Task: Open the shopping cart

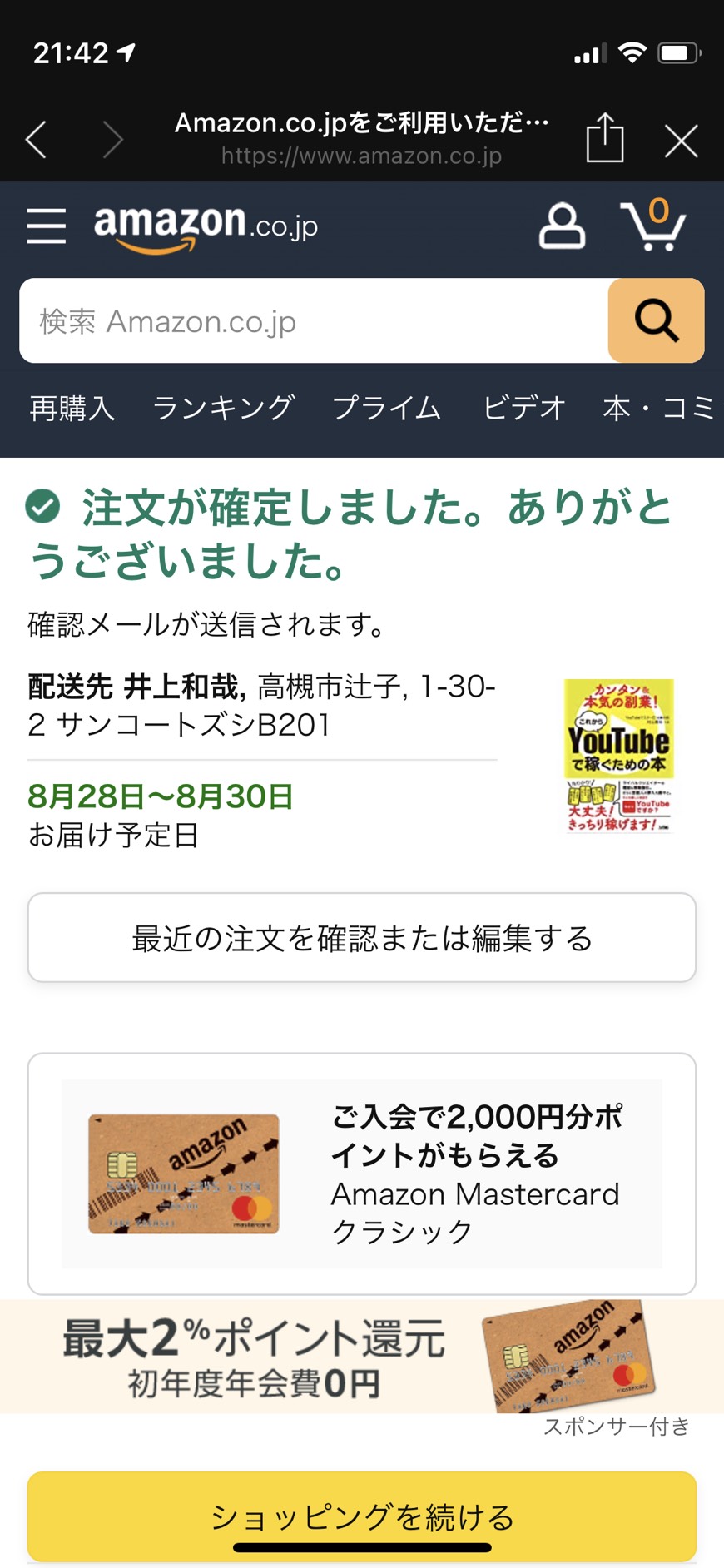Action: click(x=653, y=225)
